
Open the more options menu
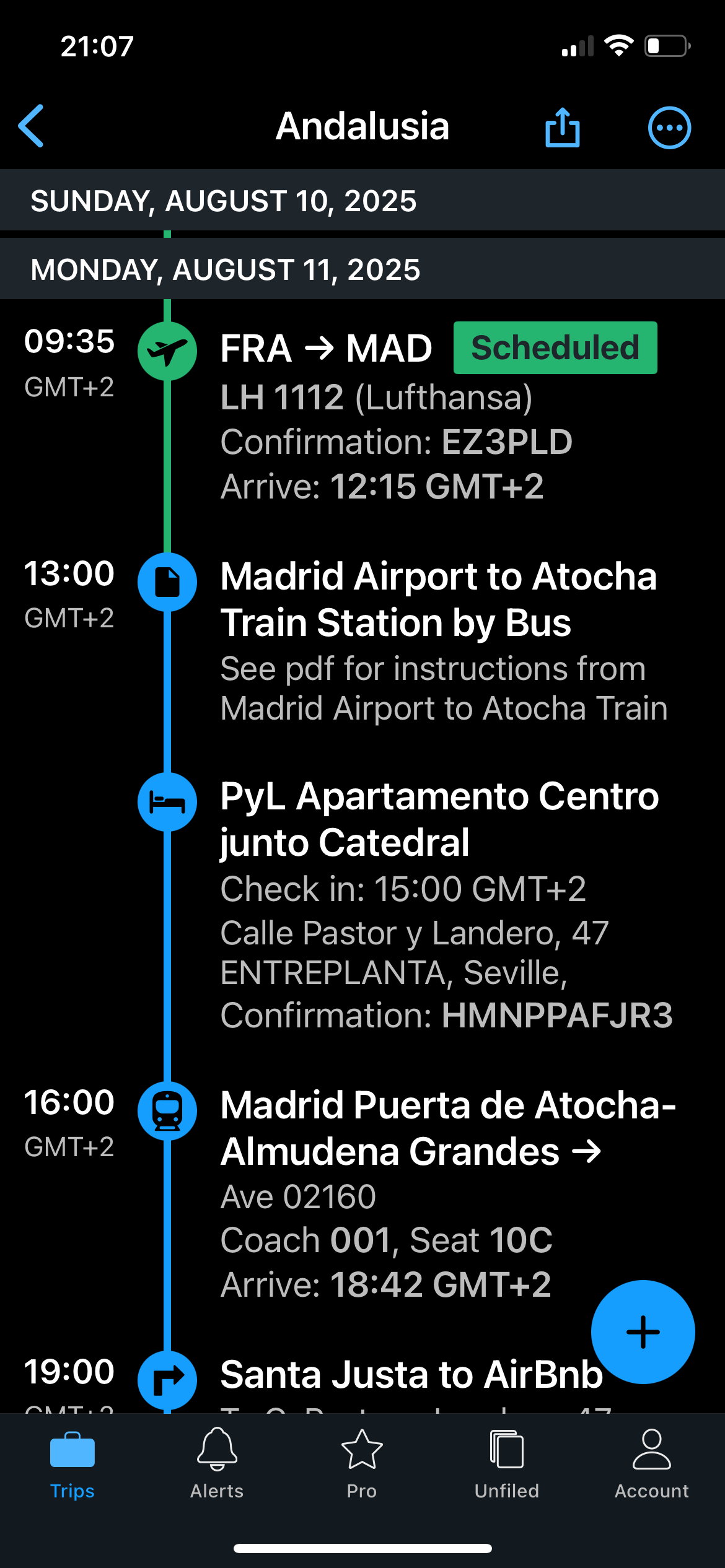coord(669,128)
